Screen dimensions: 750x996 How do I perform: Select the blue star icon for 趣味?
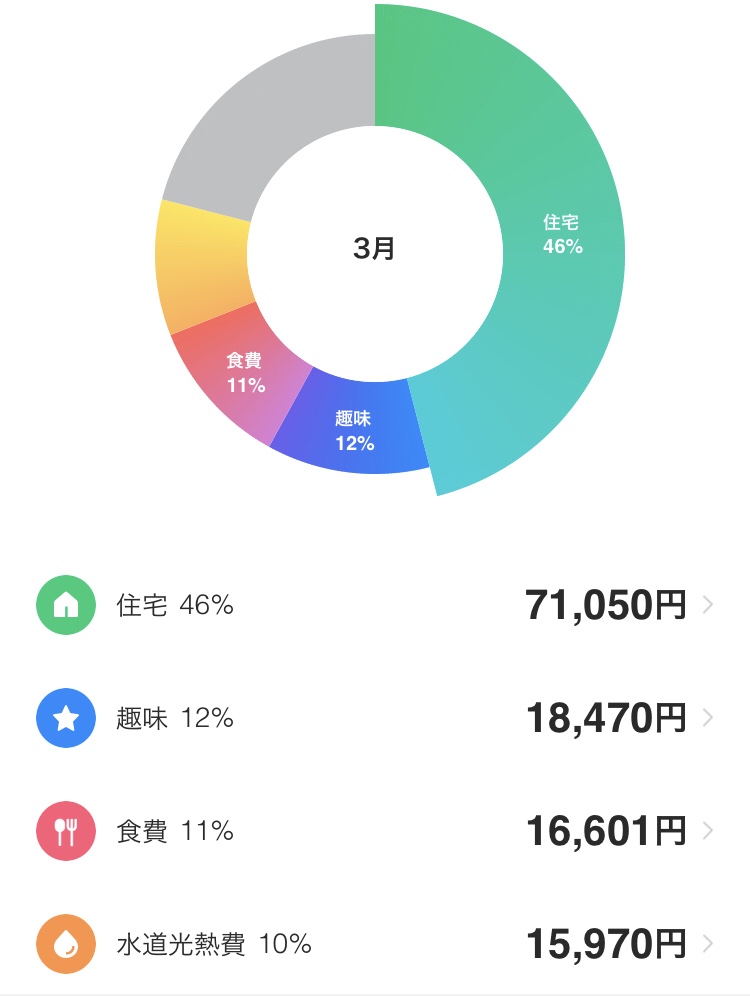click(66, 717)
